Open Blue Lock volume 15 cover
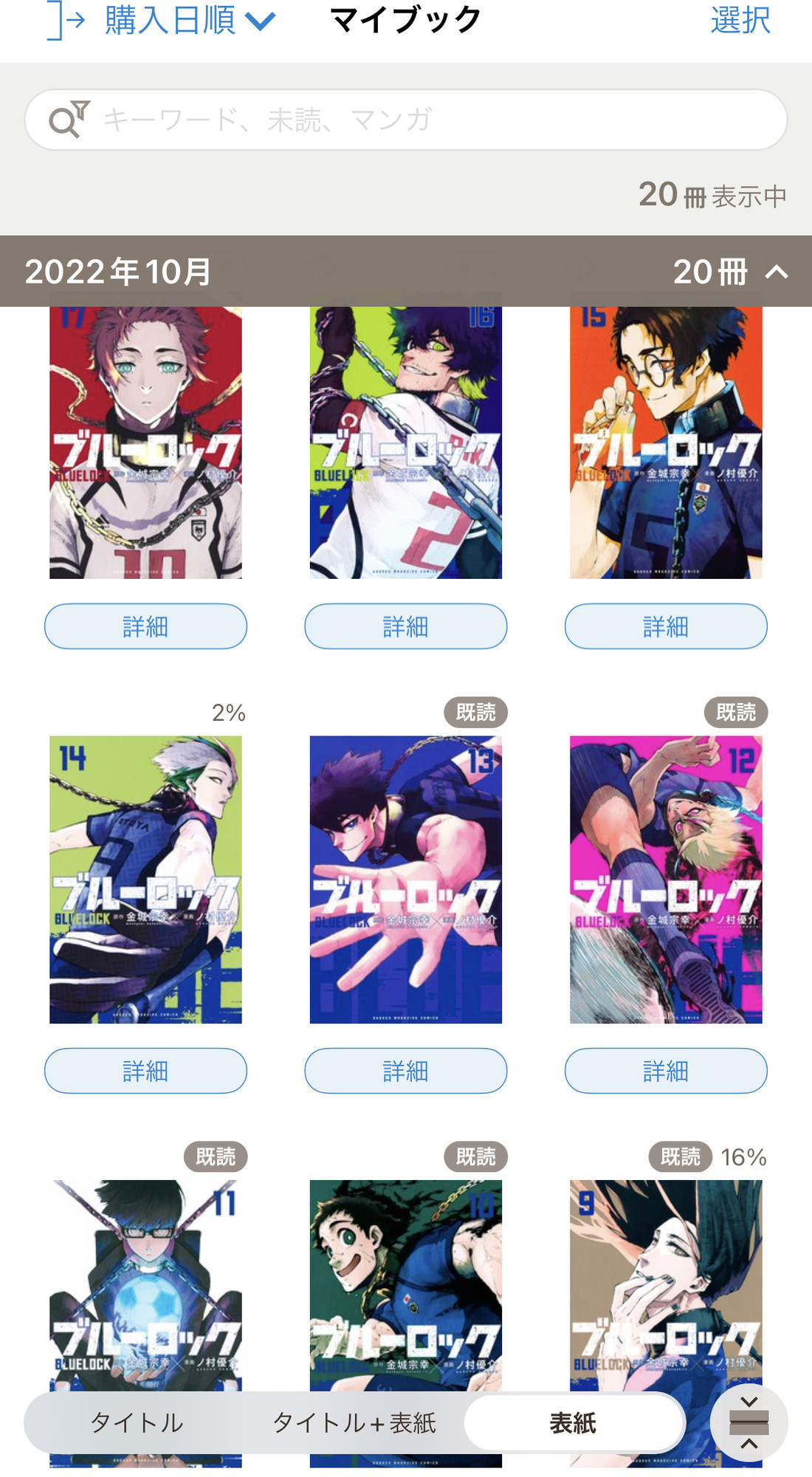The image size is (812, 1477). point(665,443)
